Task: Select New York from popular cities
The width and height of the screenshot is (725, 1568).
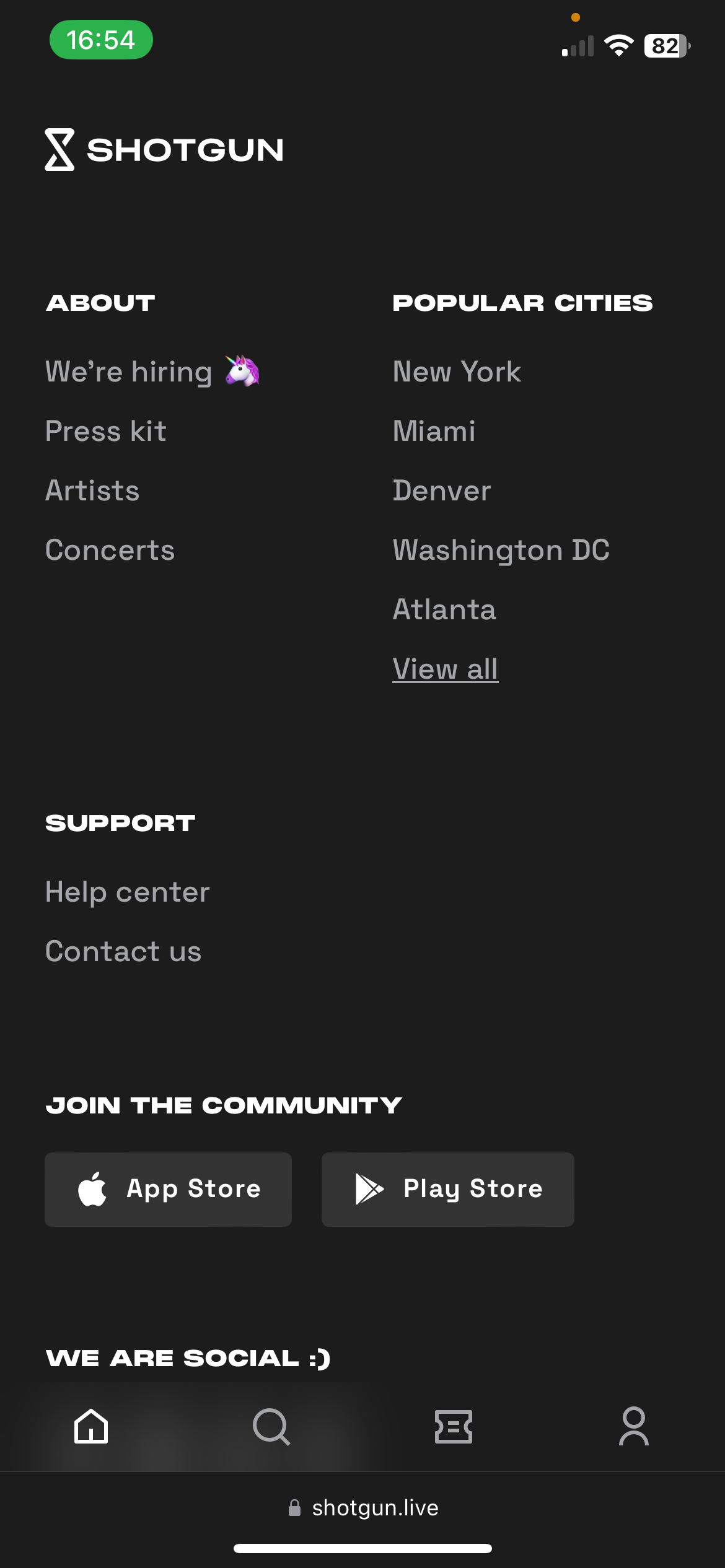Action: tap(457, 372)
